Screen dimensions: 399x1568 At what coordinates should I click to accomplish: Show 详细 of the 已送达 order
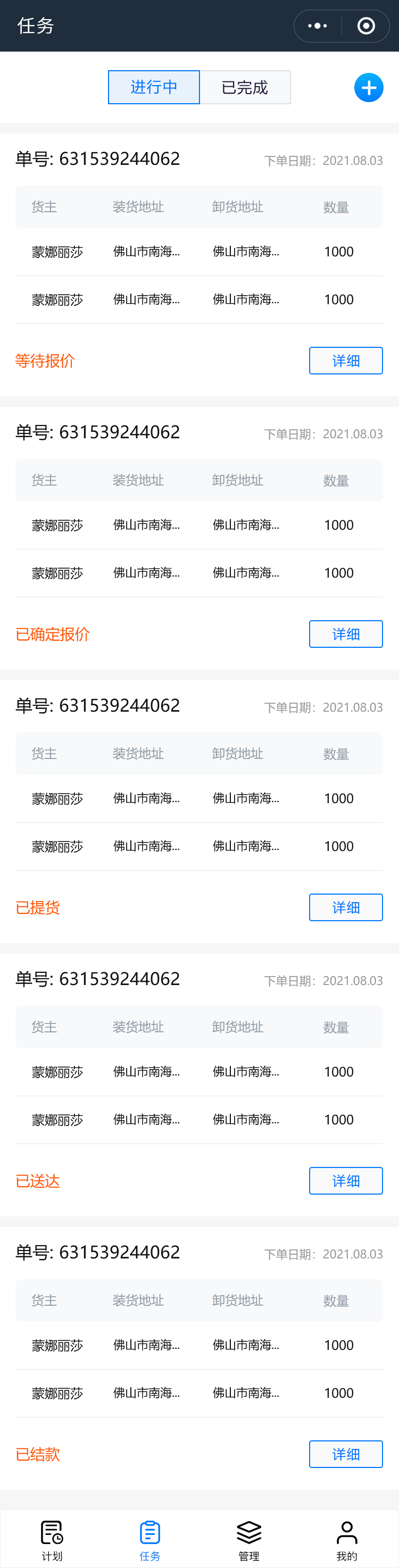click(x=345, y=1181)
